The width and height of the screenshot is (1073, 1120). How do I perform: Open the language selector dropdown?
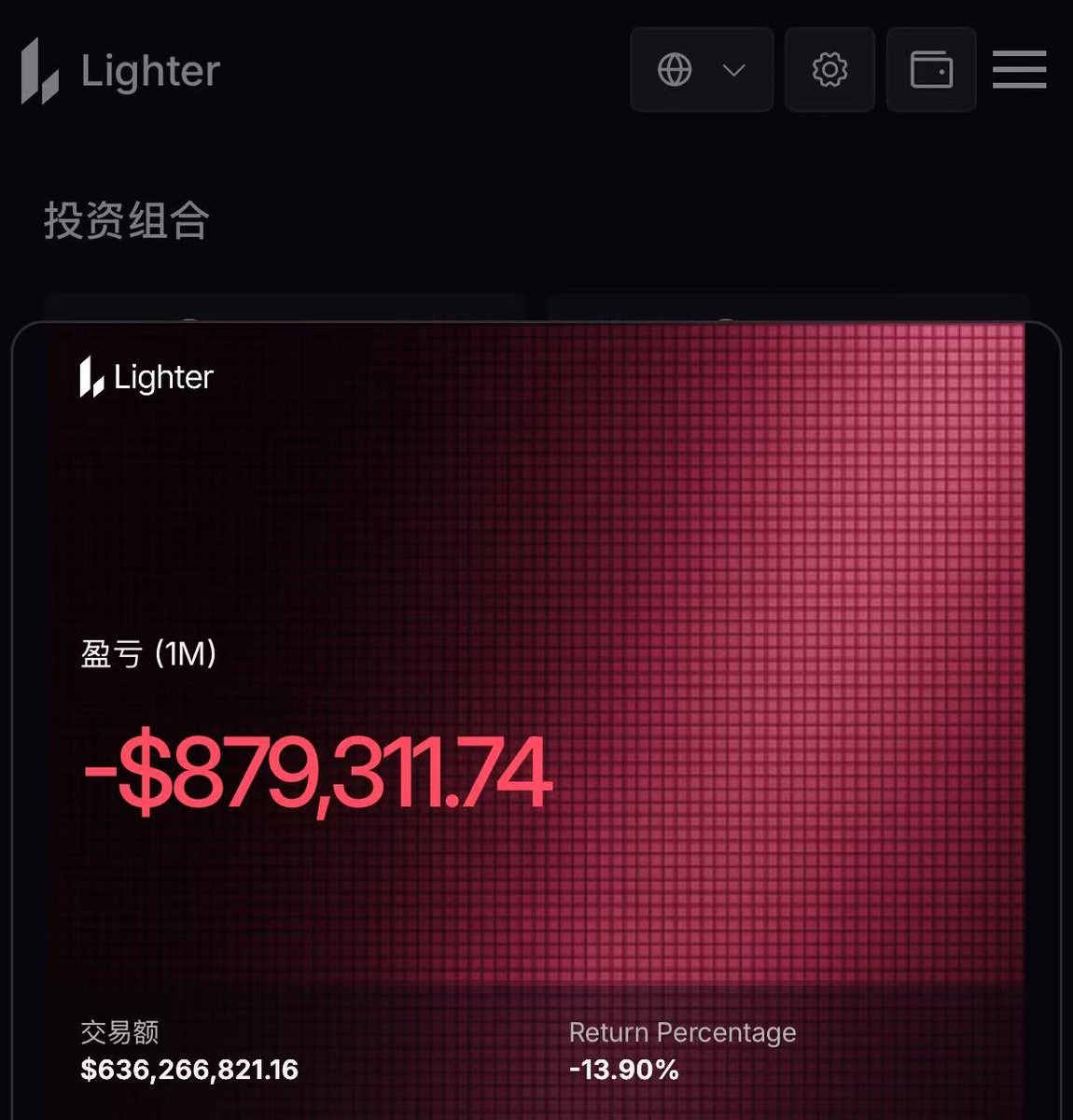coord(702,70)
